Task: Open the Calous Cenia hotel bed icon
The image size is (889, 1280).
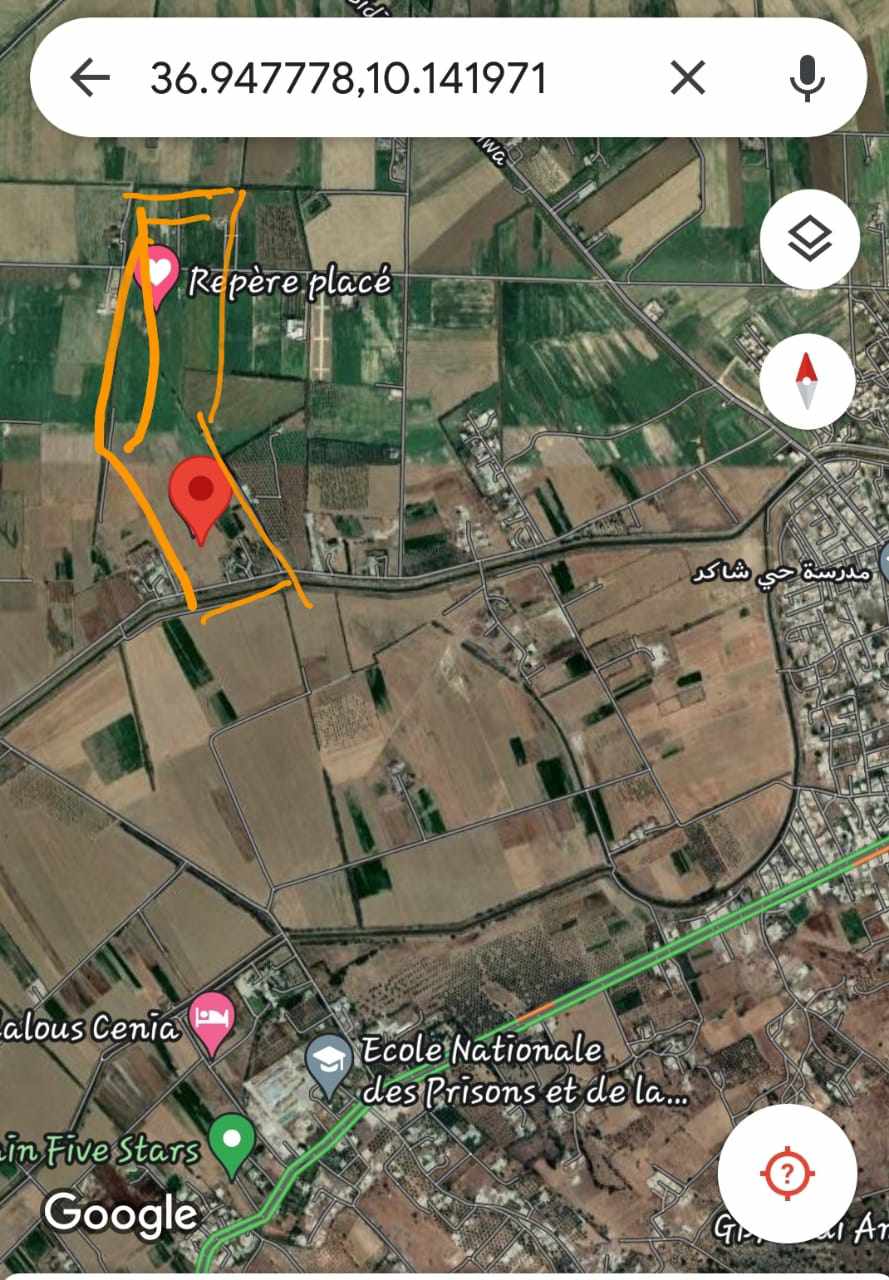Action: [x=211, y=1019]
